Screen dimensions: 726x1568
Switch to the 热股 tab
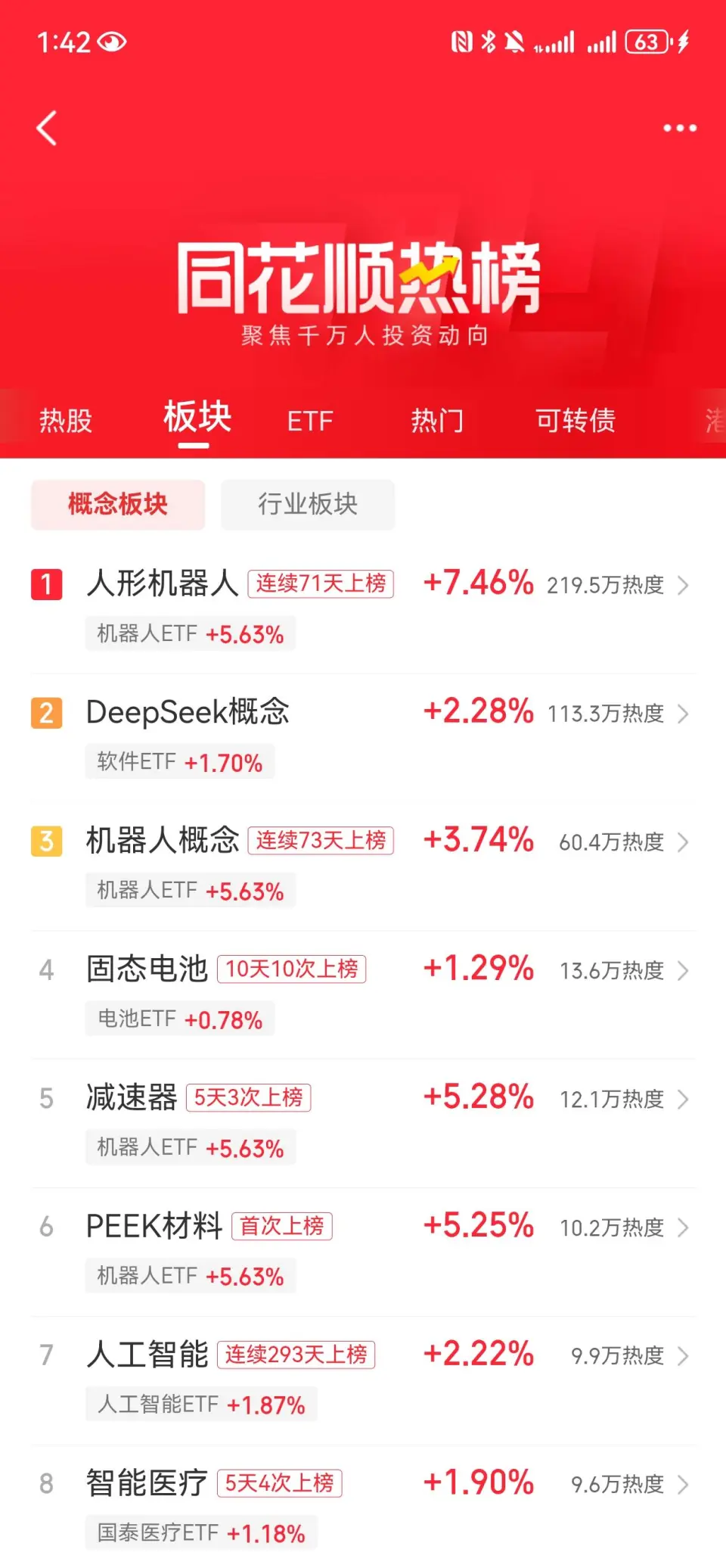pyautogui.click(x=66, y=420)
